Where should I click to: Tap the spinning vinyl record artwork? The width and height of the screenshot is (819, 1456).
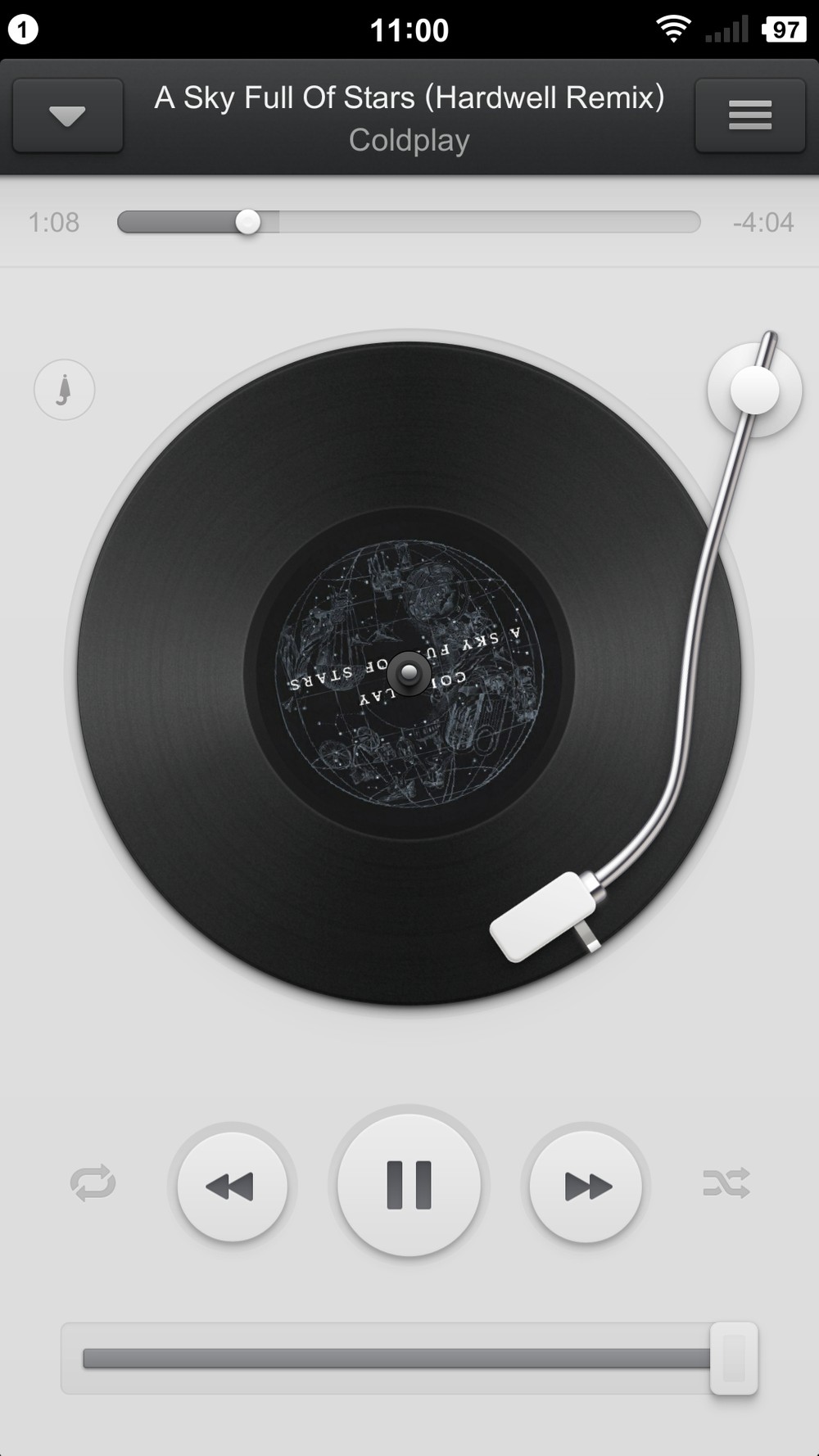(x=409, y=674)
